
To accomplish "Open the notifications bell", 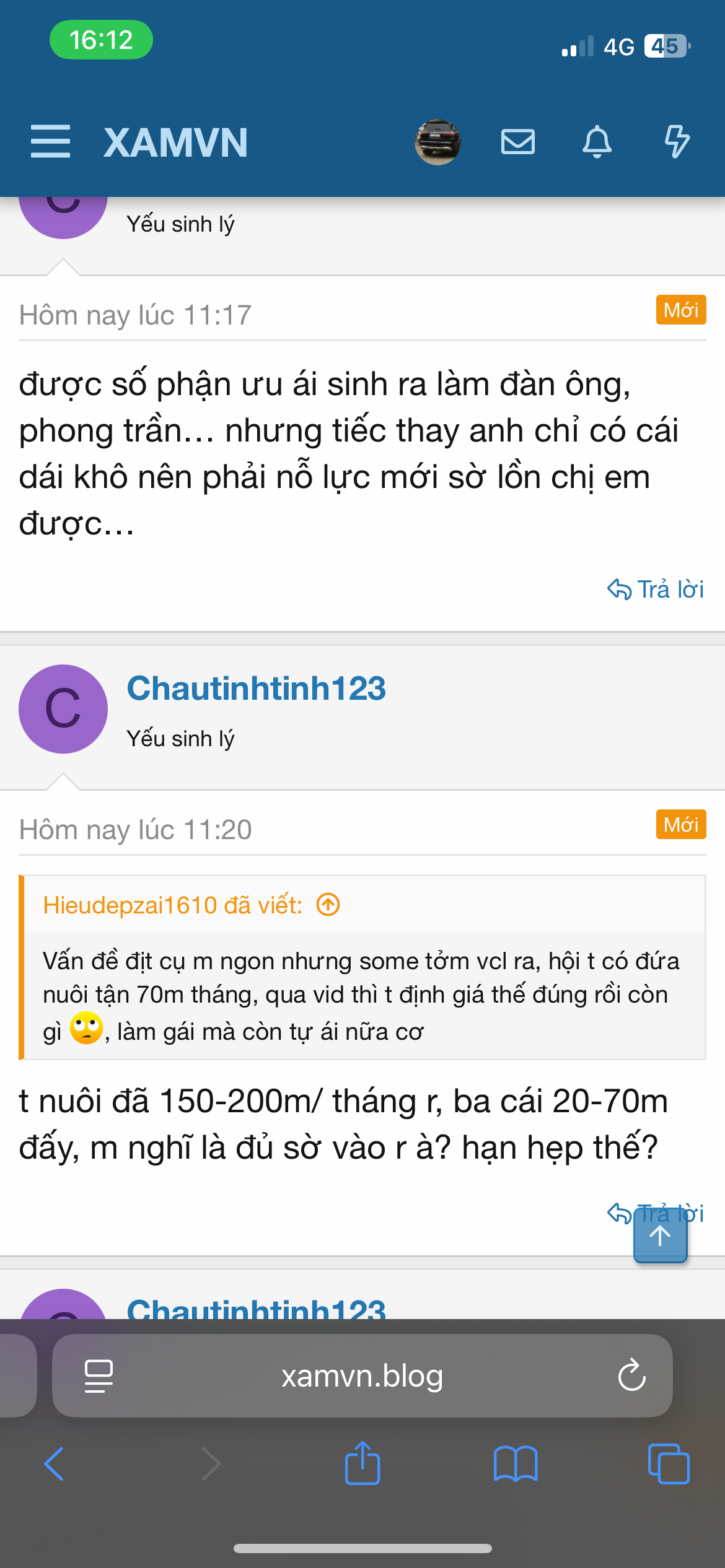I will click(x=597, y=142).
